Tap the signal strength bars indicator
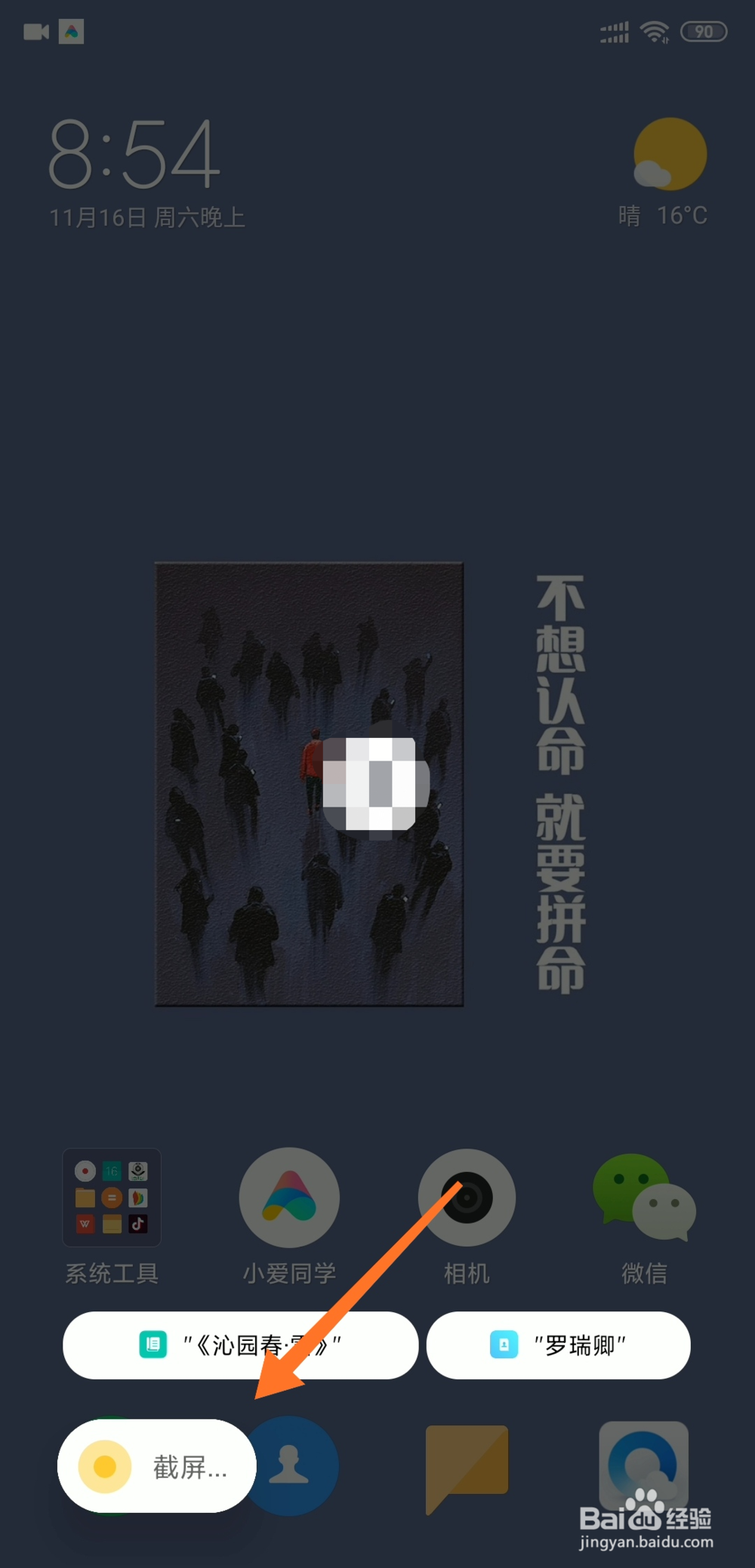 [x=614, y=31]
